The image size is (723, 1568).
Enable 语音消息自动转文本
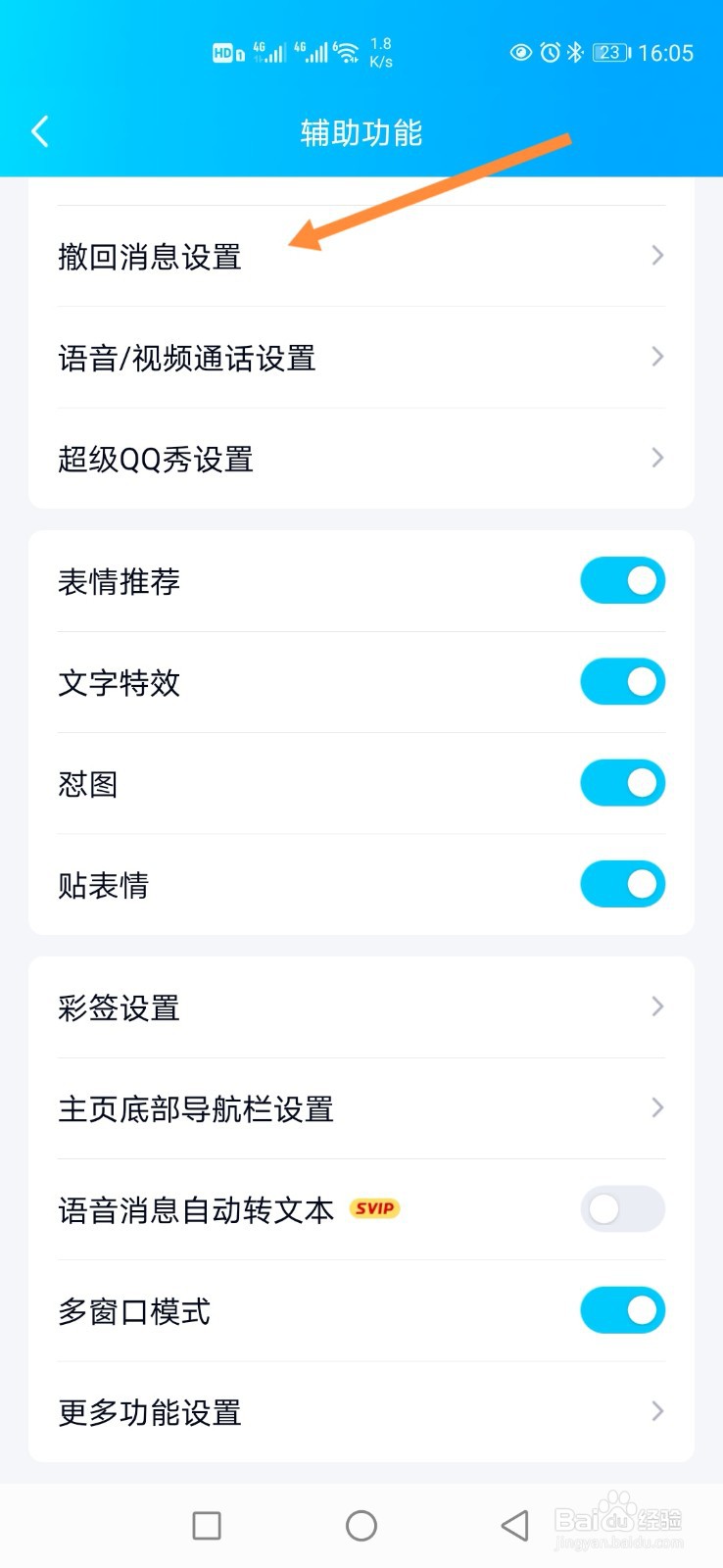622,1209
